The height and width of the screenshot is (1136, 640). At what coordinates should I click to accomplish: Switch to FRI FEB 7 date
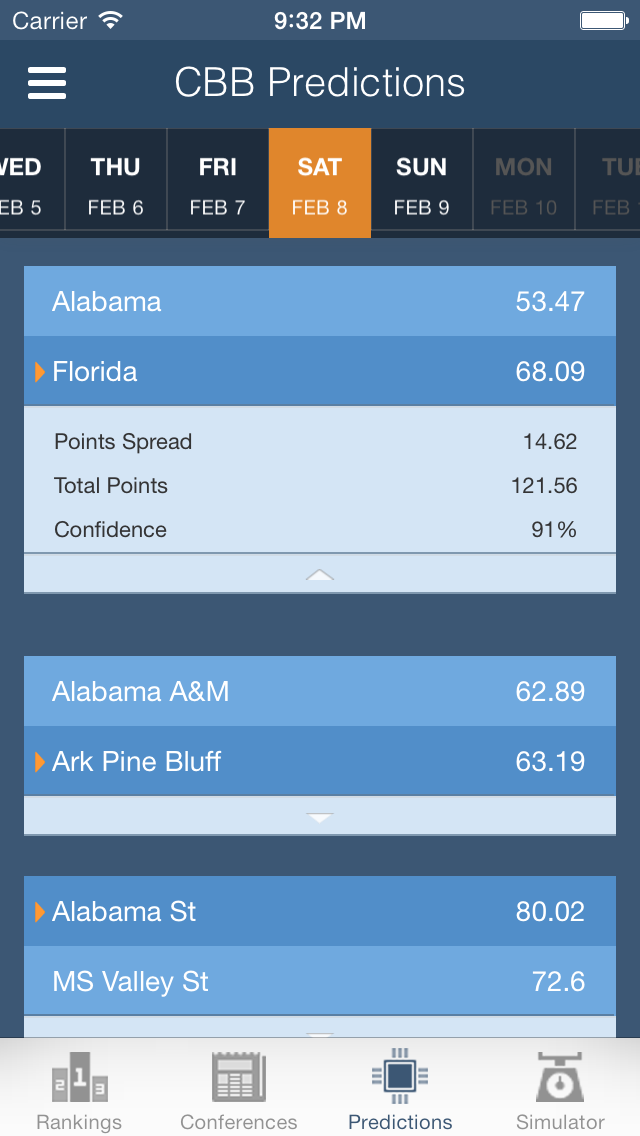[218, 183]
